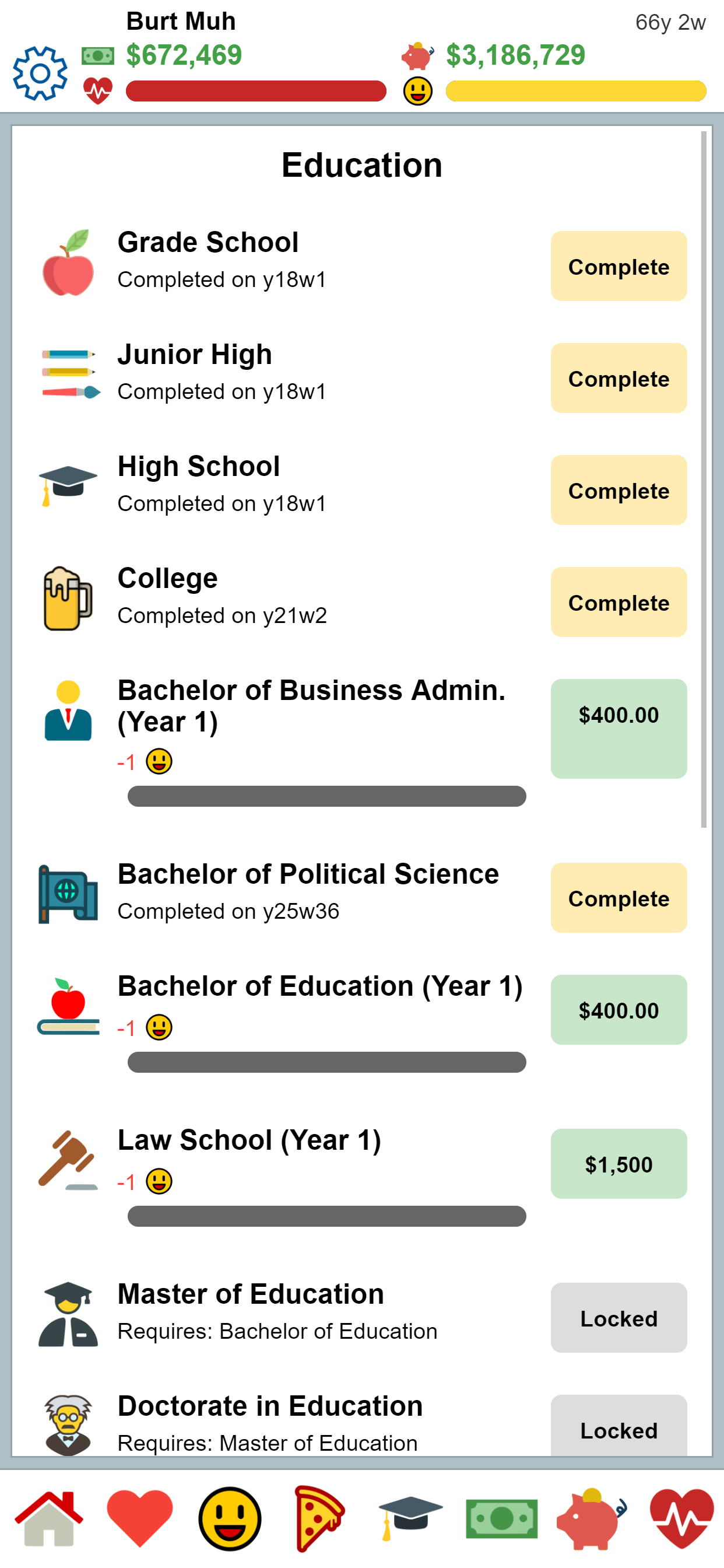The image size is (724, 1568).
Task: Enroll in Law School for $1,500
Action: coord(618,1163)
